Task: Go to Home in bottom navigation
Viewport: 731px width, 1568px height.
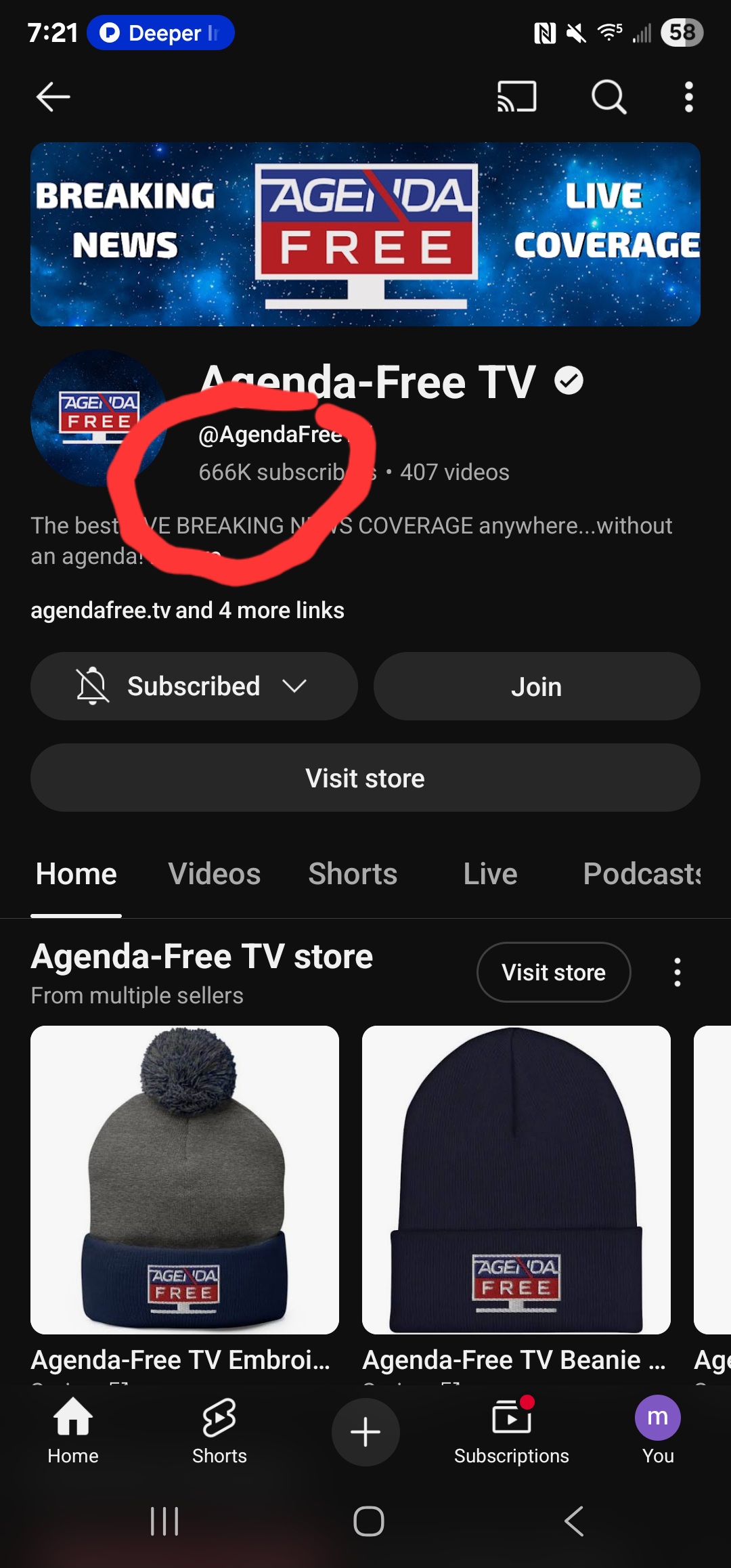Action: 73,1431
